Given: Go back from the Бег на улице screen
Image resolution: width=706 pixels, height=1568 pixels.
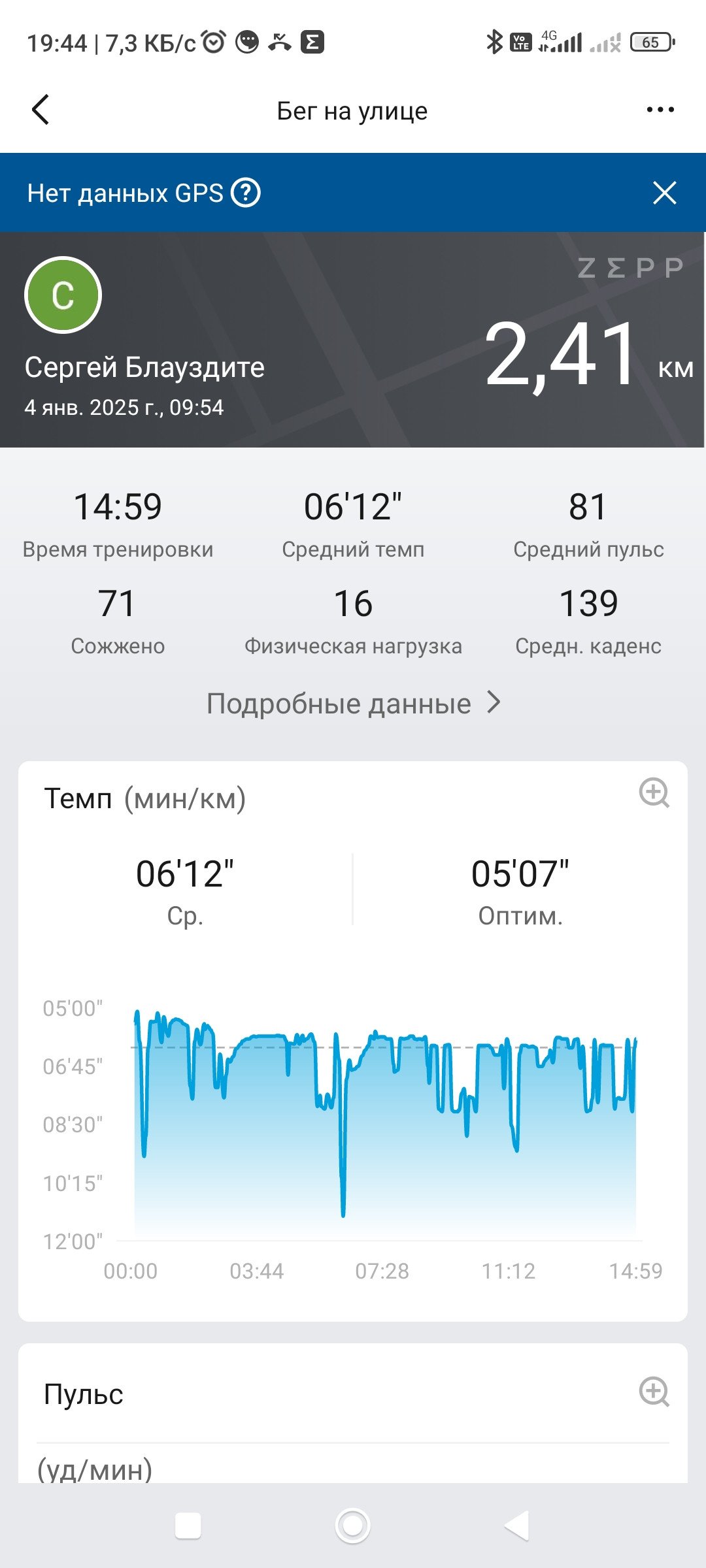Looking at the screenshot, I should [x=41, y=110].
